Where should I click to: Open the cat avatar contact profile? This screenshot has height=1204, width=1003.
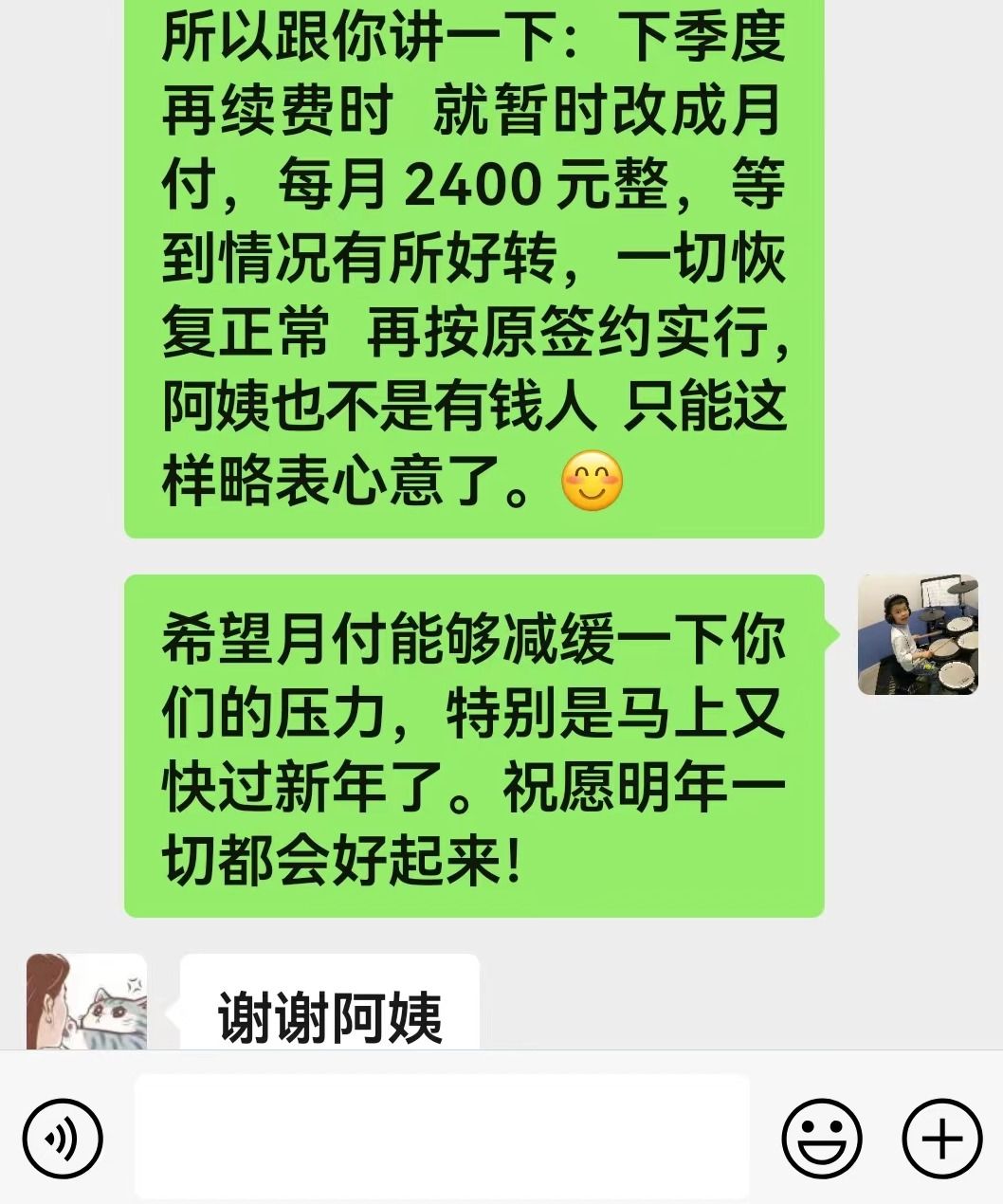click(86, 1001)
